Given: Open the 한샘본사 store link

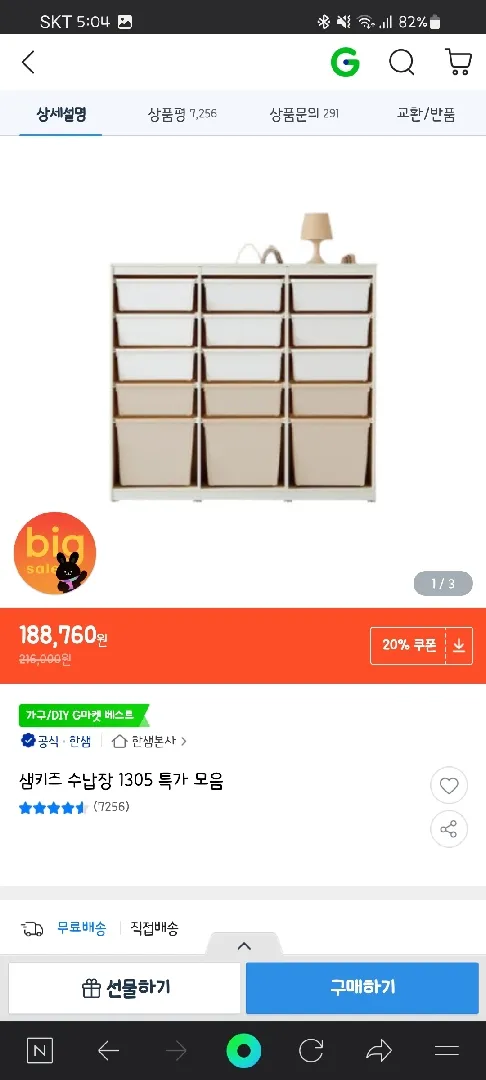Looking at the screenshot, I should coord(149,741).
